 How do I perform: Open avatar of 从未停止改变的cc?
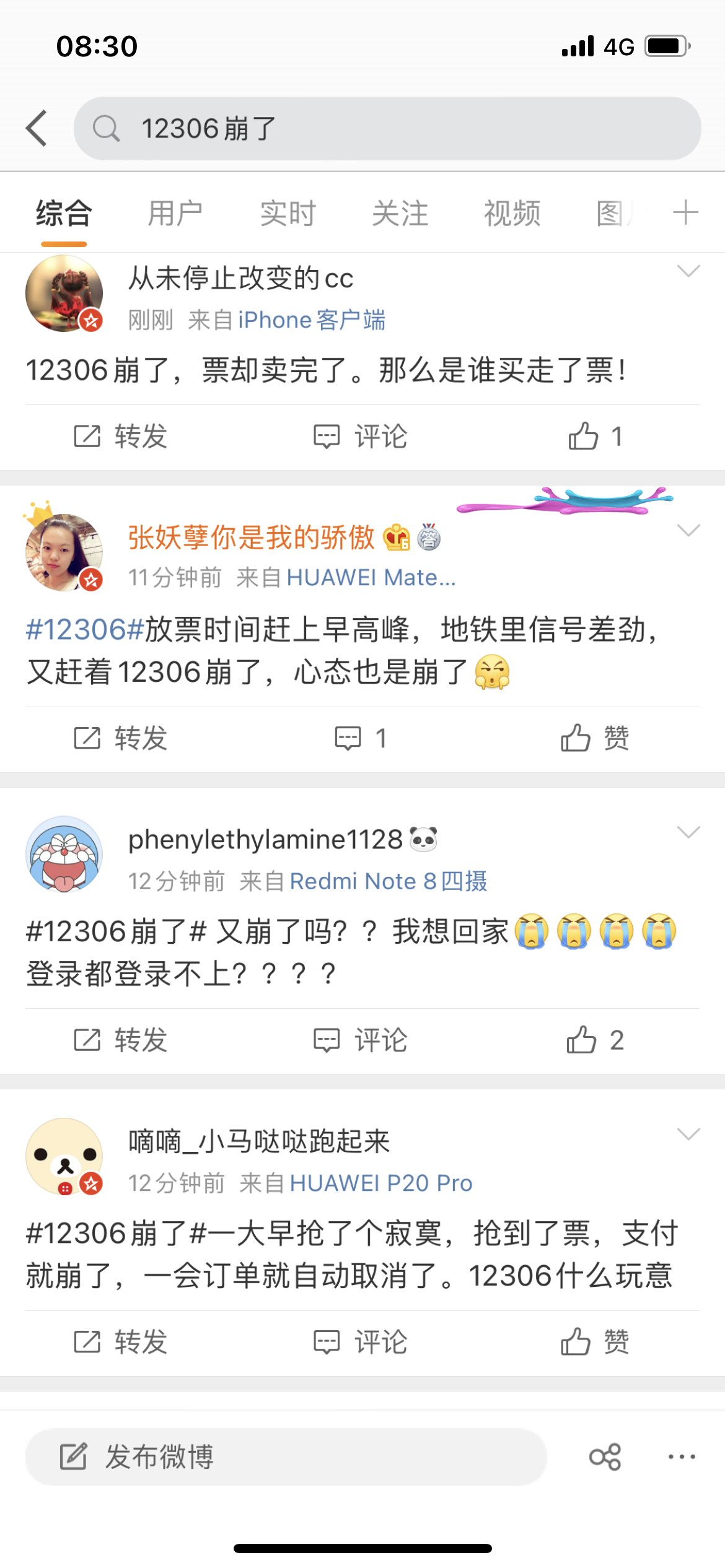point(64,294)
